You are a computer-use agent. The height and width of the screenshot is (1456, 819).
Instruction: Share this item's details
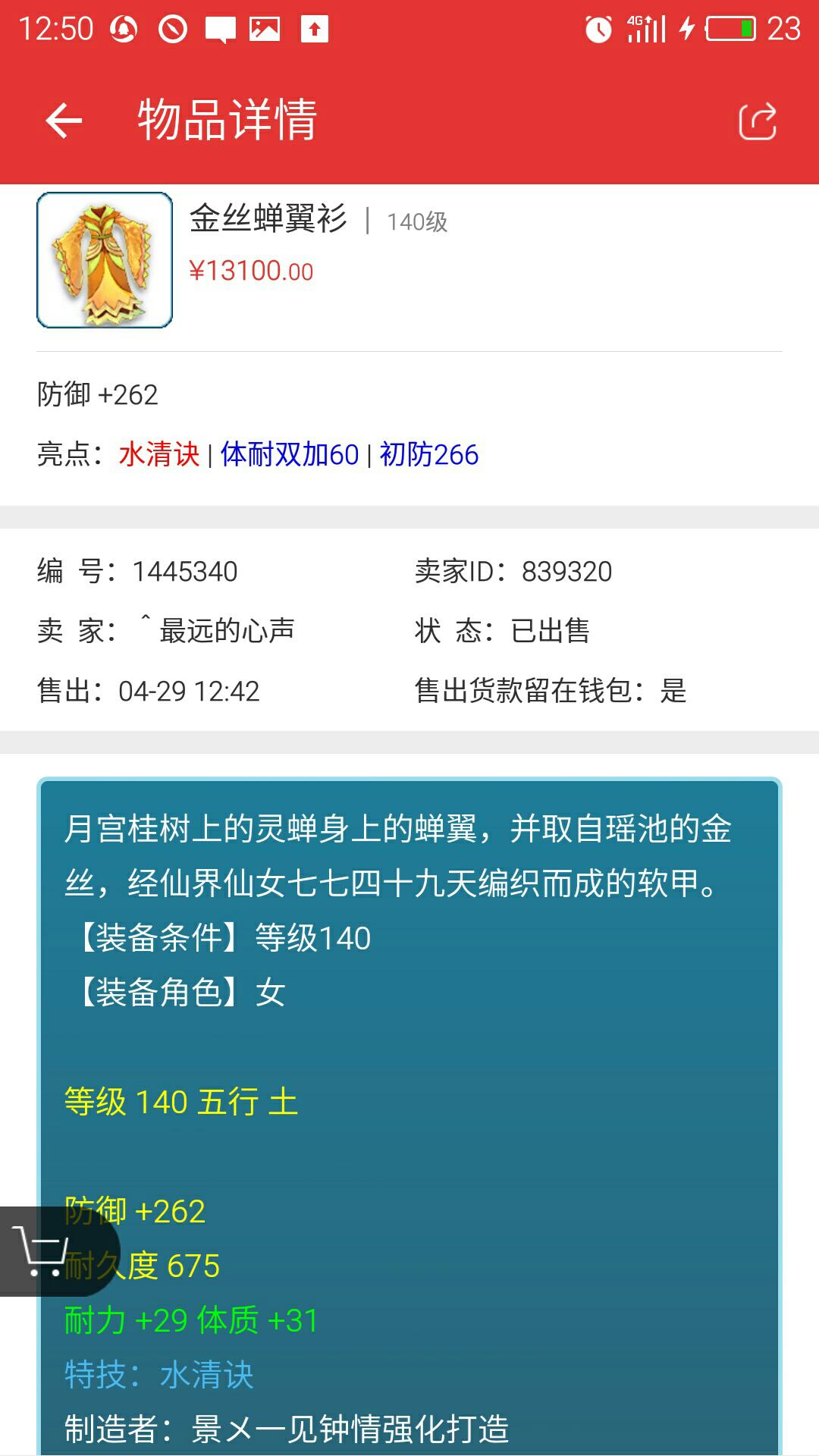pyautogui.click(x=757, y=121)
